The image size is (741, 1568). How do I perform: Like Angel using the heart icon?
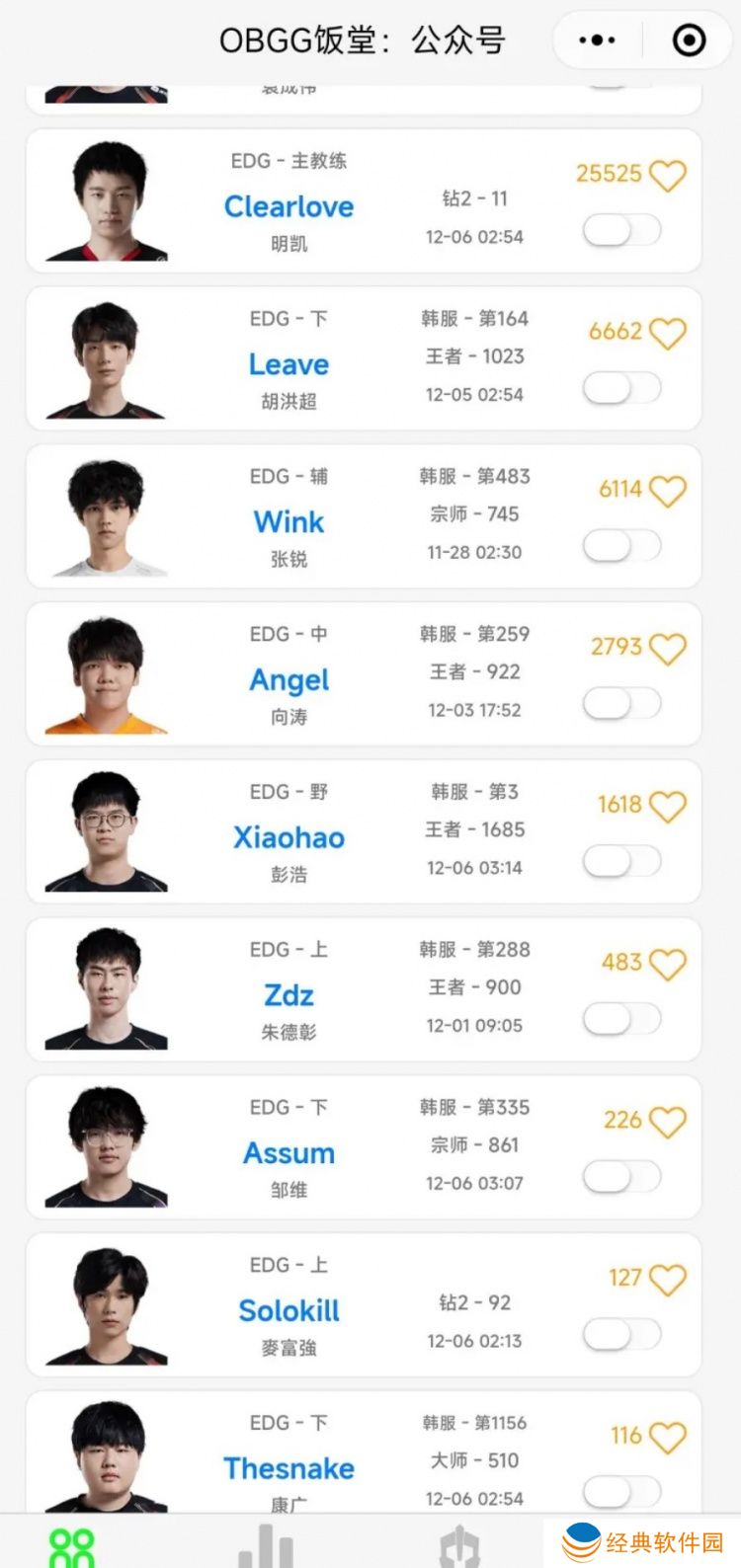pos(668,649)
